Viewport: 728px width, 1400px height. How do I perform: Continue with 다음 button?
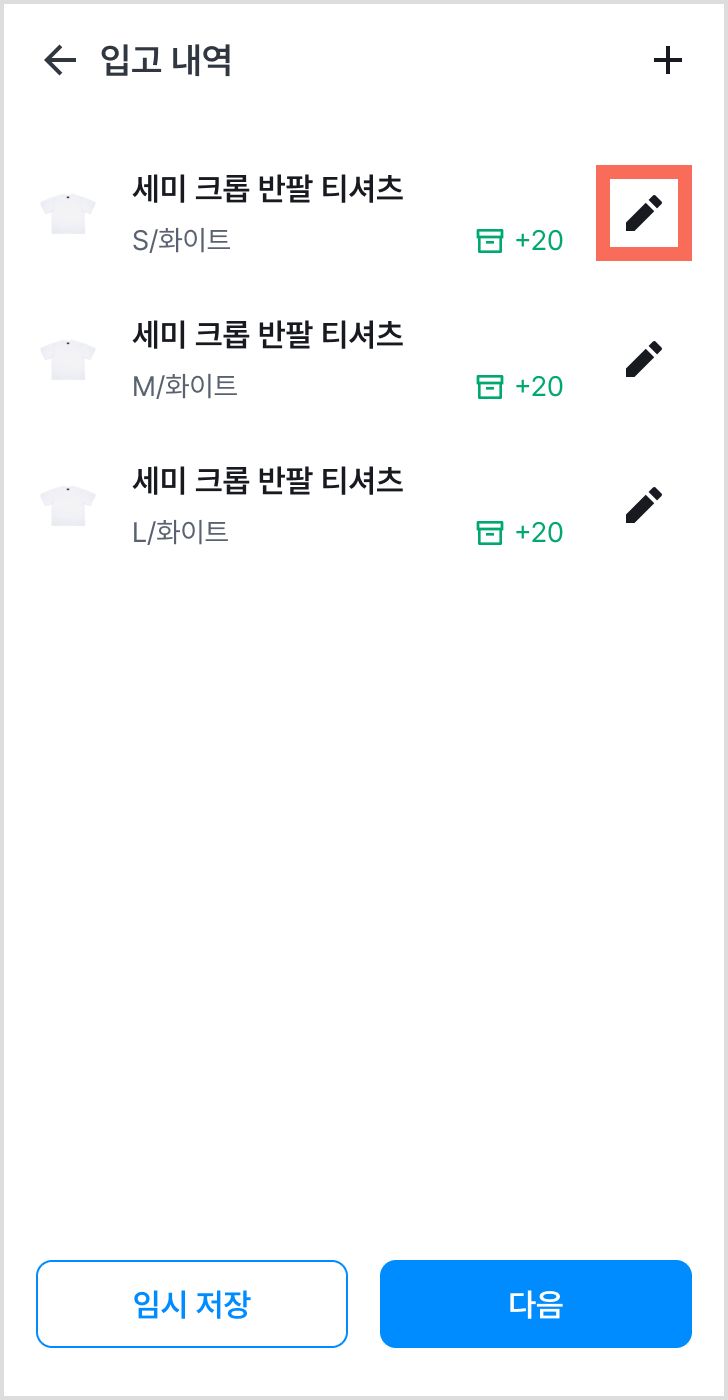coord(536,1304)
